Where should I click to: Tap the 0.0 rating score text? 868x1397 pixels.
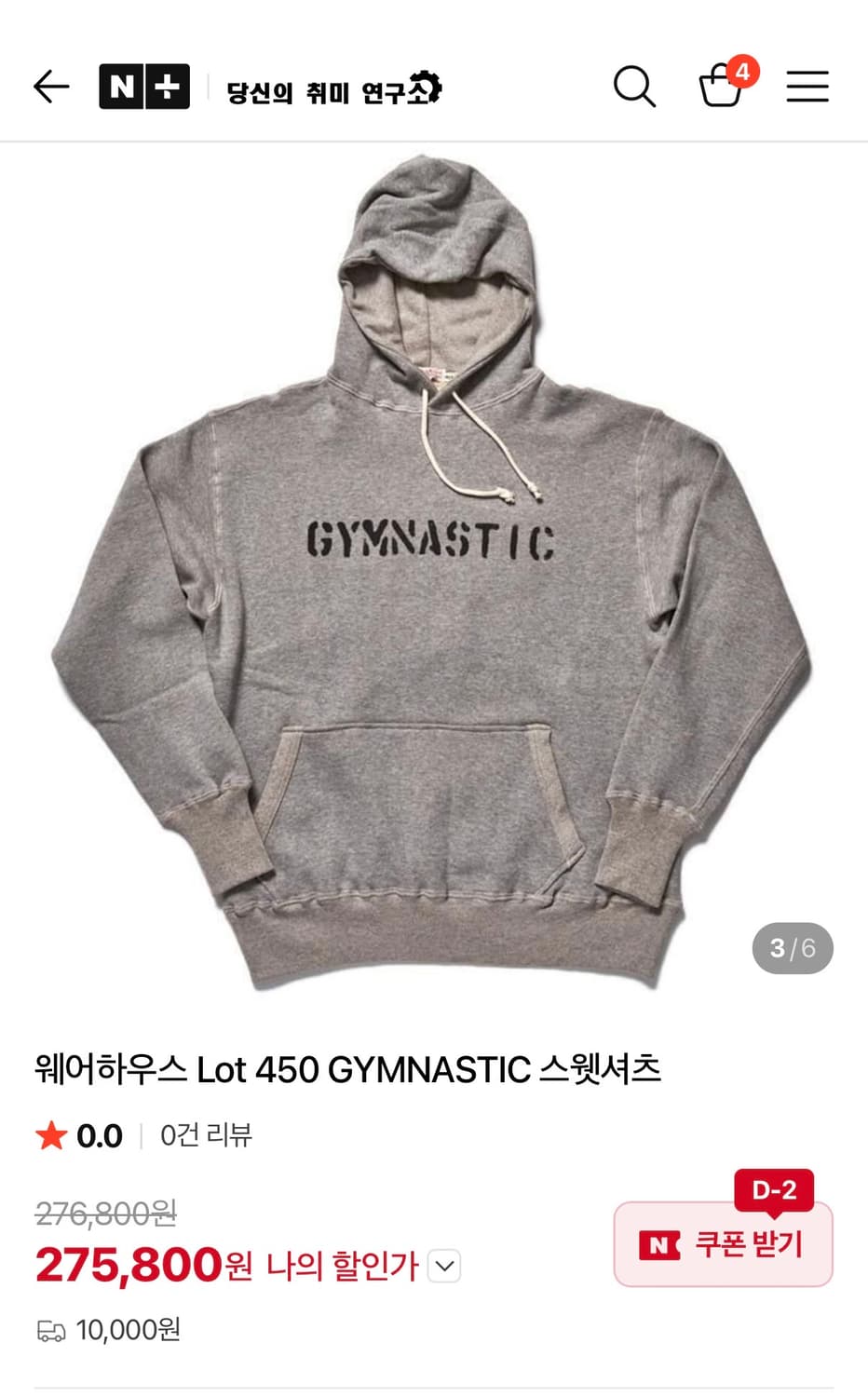[x=99, y=1134]
